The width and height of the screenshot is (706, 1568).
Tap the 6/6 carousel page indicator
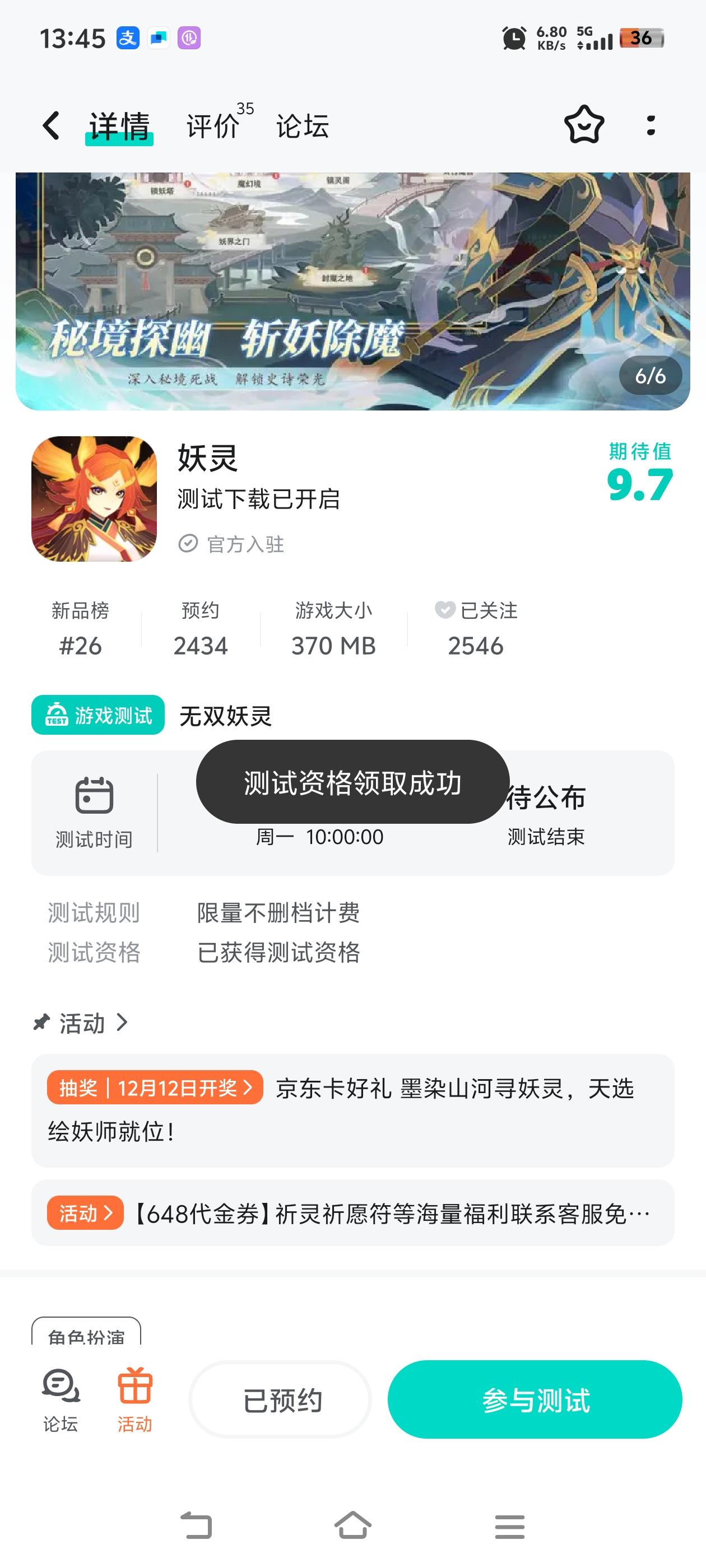click(x=649, y=376)
